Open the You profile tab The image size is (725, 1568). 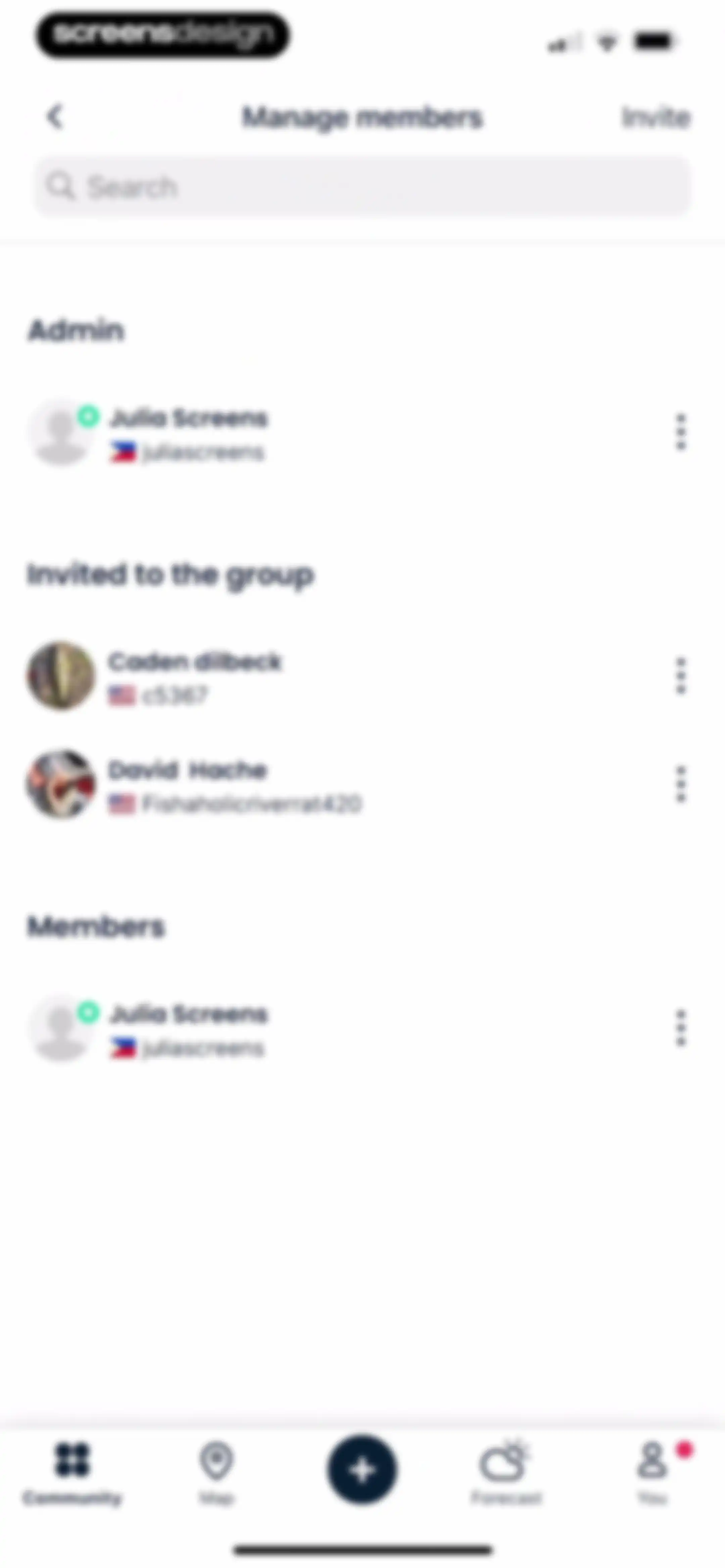[x=652, y=1472]
